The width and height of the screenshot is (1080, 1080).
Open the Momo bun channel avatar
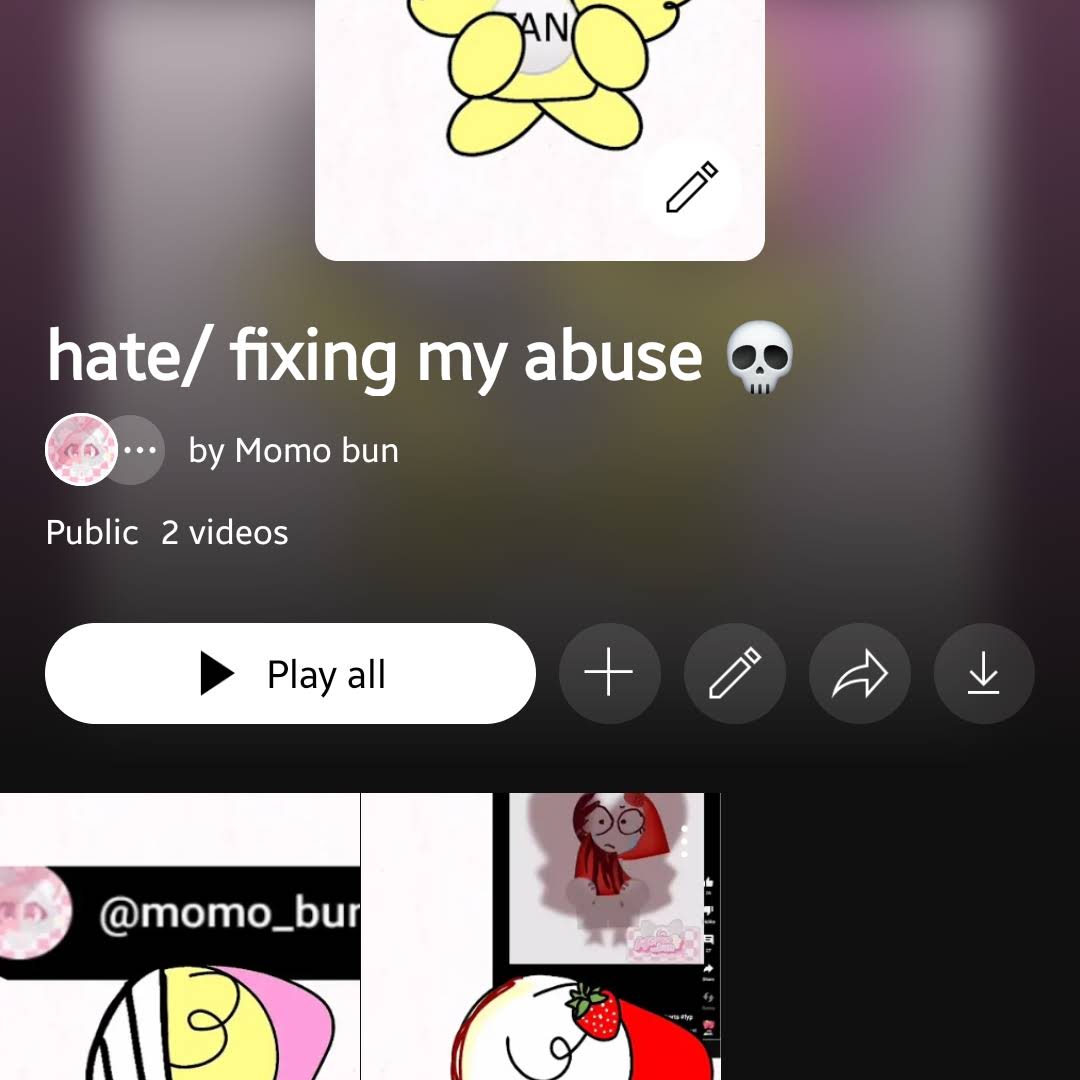[81, 450]
